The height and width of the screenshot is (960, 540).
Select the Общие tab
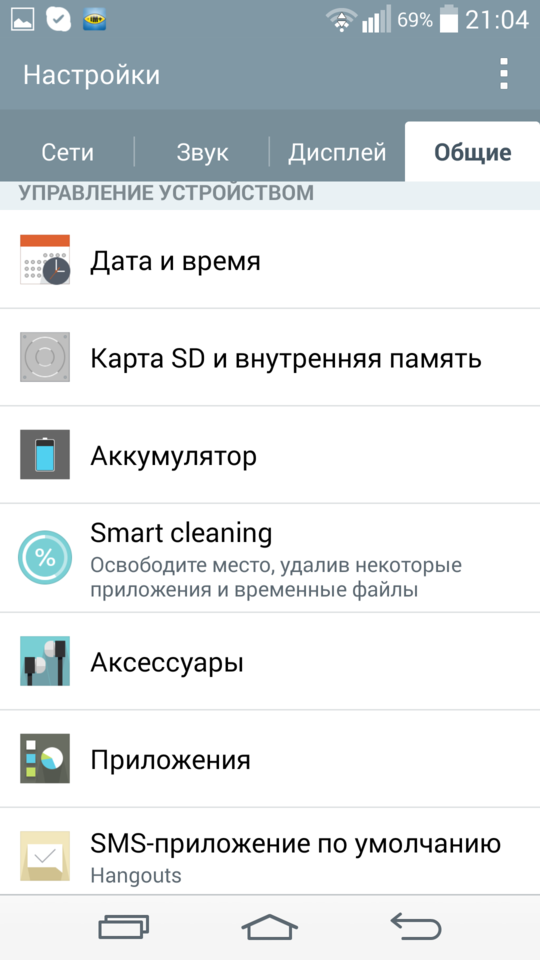coord(472,152)
